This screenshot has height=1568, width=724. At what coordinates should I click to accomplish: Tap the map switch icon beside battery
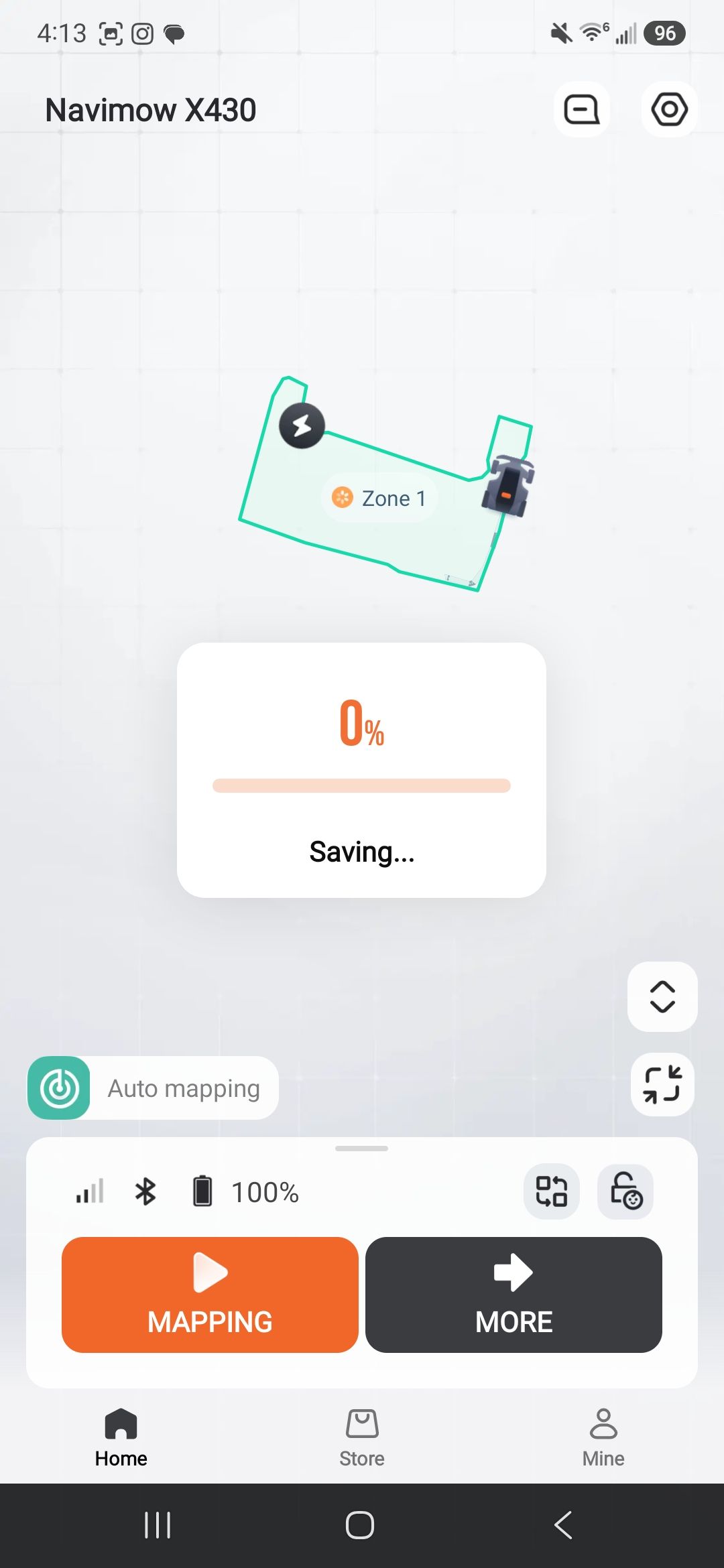click(551, 1191)
